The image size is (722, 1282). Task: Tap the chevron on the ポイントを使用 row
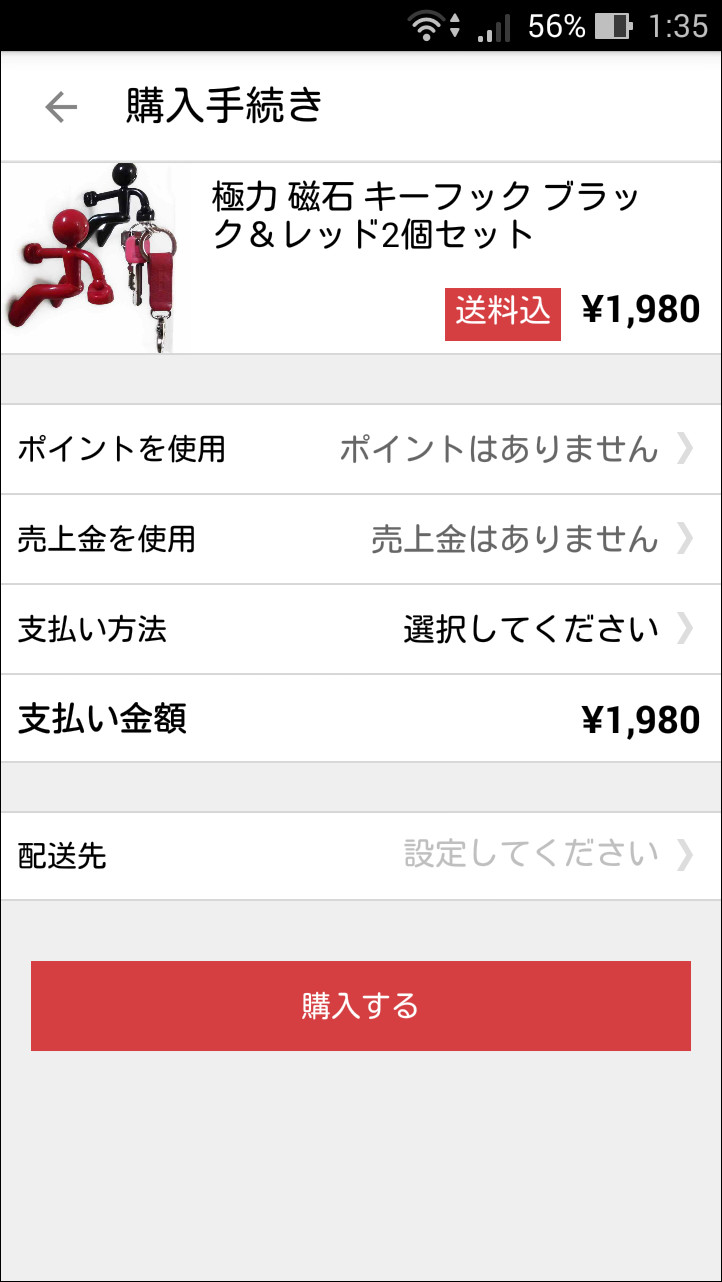687,450
